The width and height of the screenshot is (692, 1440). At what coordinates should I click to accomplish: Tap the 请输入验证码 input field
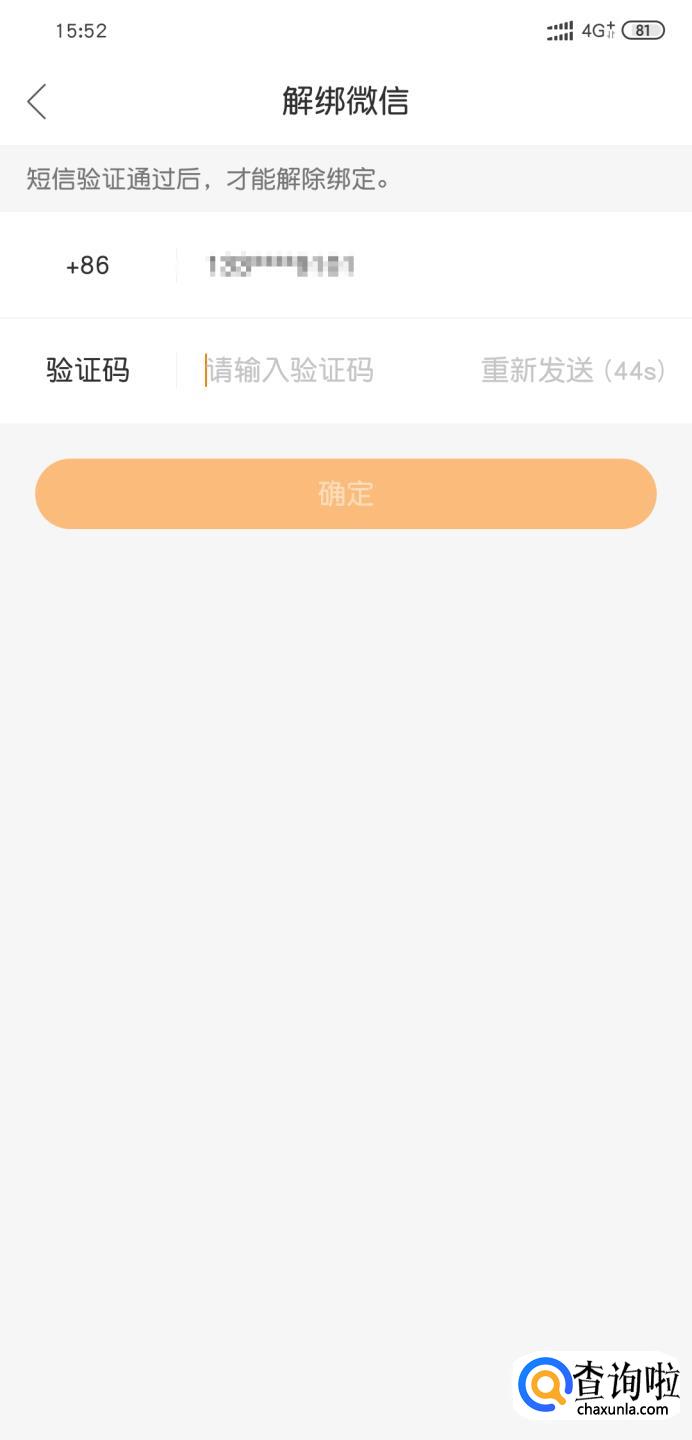tap(300, 371)
